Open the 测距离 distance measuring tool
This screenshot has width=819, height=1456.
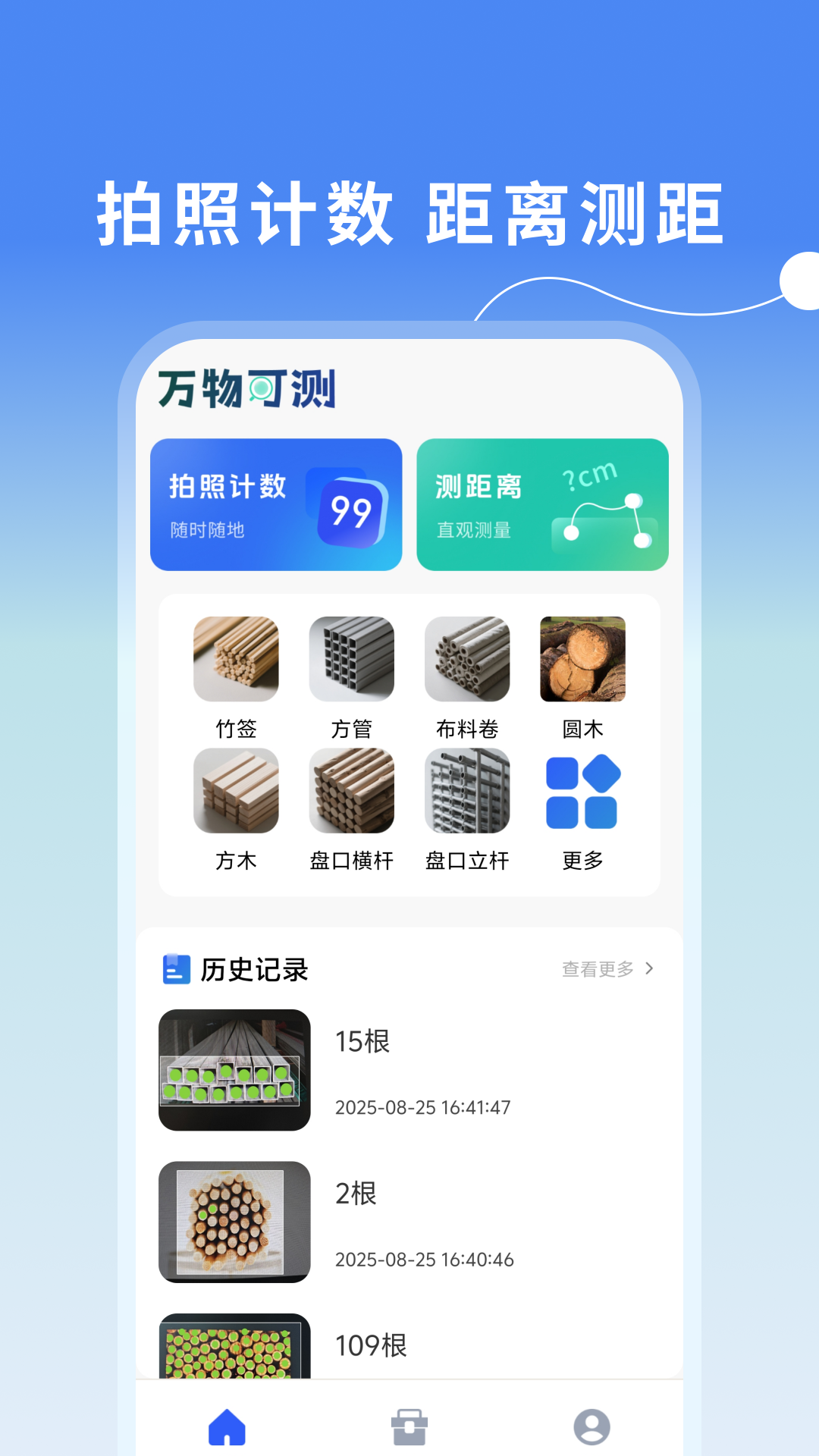(542, 504)
